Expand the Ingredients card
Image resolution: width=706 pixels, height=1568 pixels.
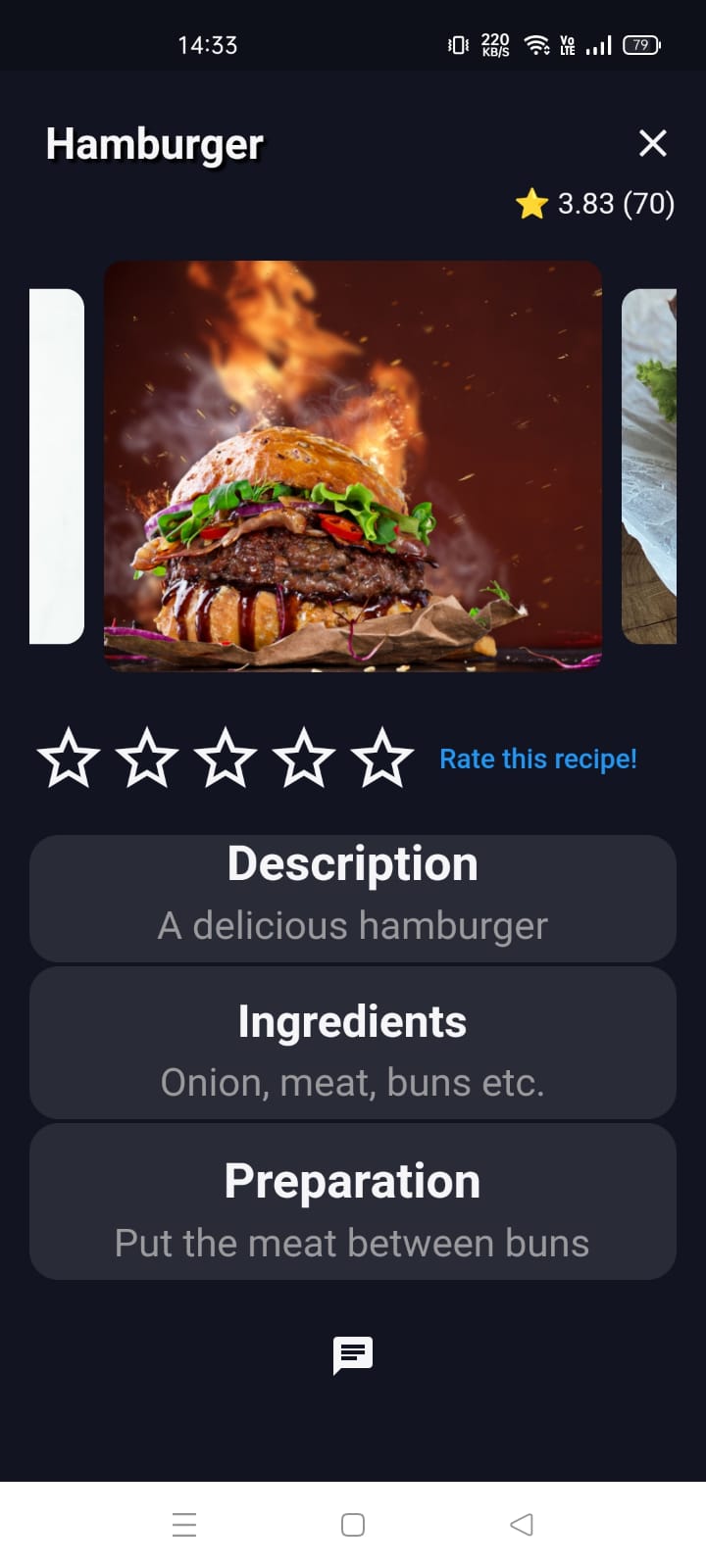(352, 1042)
